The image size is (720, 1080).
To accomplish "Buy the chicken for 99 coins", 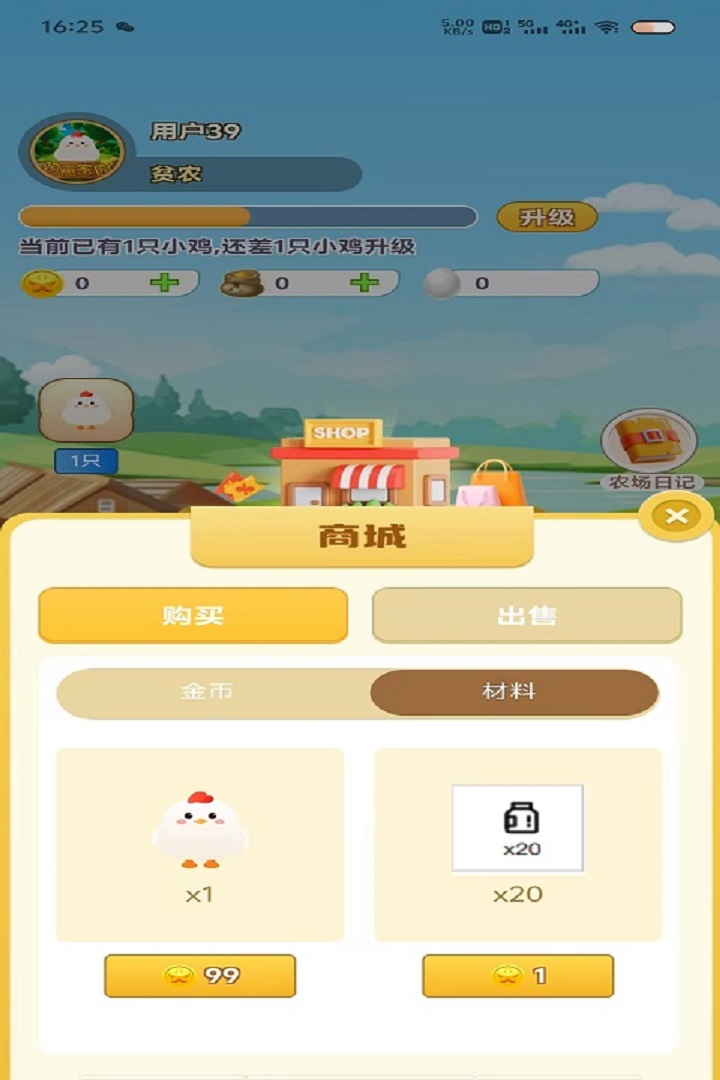I will pyautogui.click(x=200, y=976).
